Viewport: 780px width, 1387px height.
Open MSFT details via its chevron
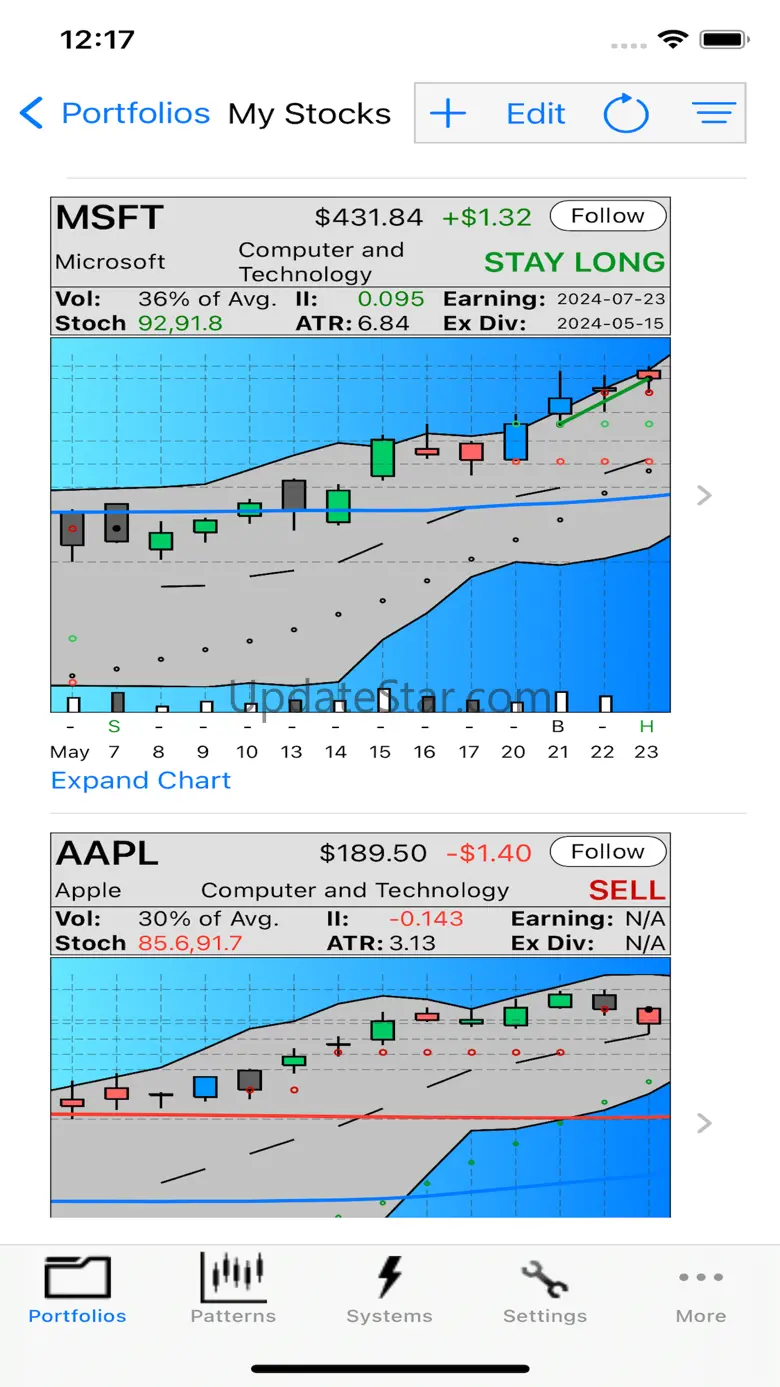click(x=705, y=495)
